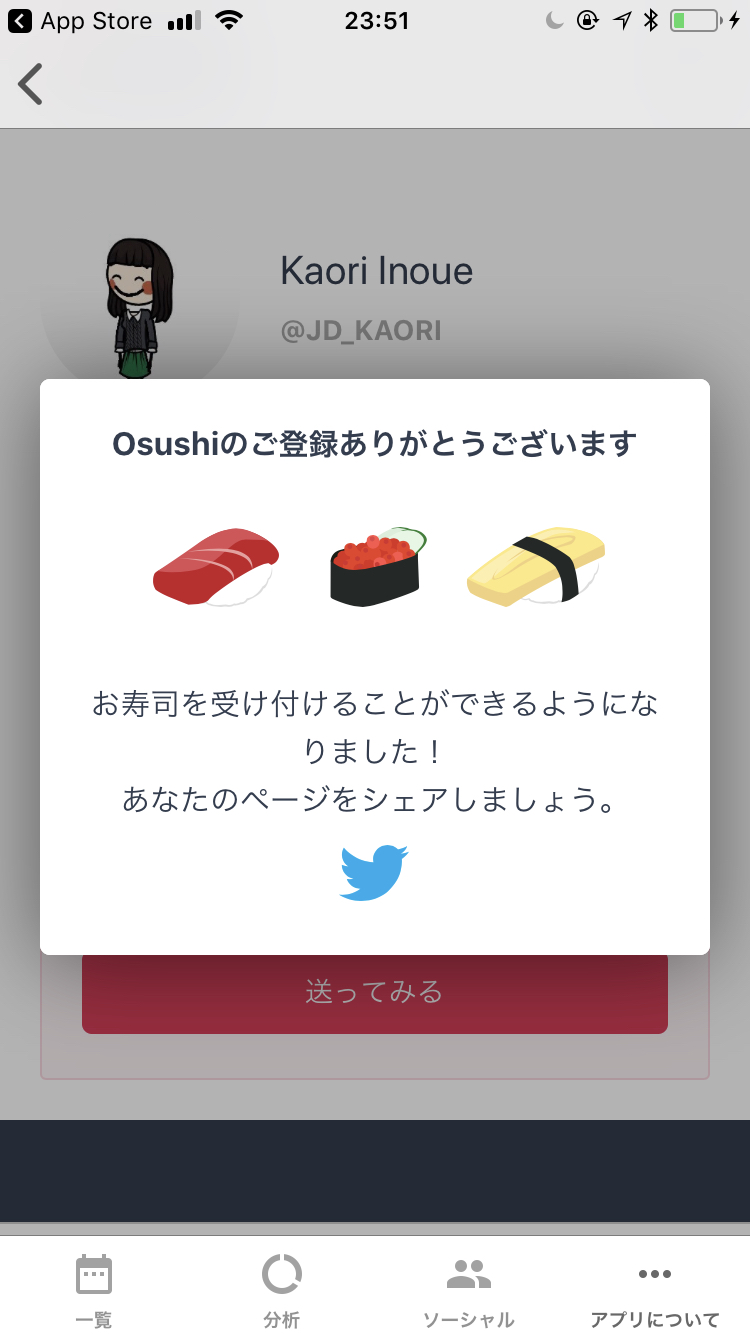Tap the battery indicator in status bar
The width and height of the screenshot is (750, 1334).
[696, 20]
